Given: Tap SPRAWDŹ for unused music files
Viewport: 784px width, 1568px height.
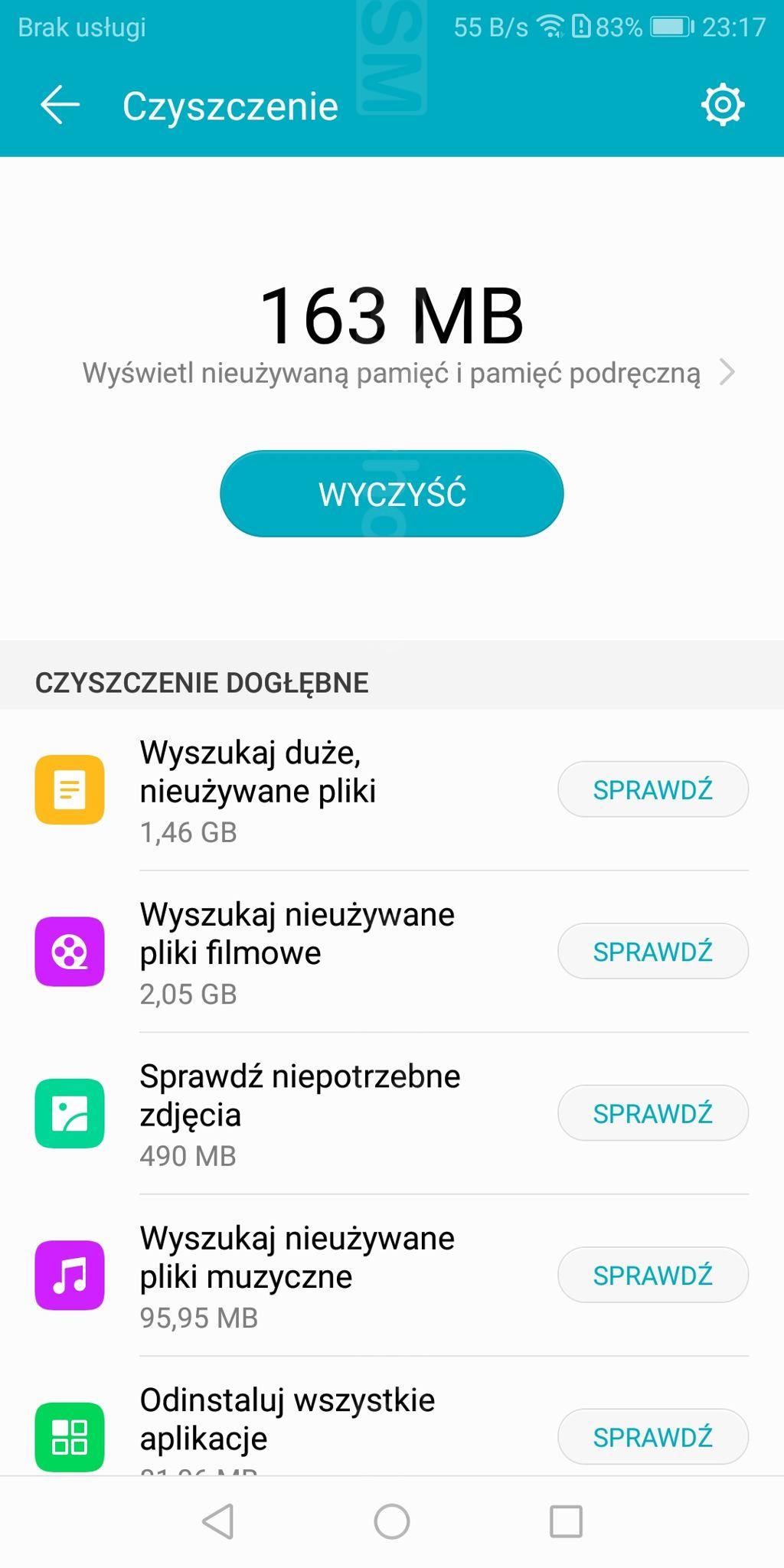Looking at the screenshot, I should tap(652, 1276).
